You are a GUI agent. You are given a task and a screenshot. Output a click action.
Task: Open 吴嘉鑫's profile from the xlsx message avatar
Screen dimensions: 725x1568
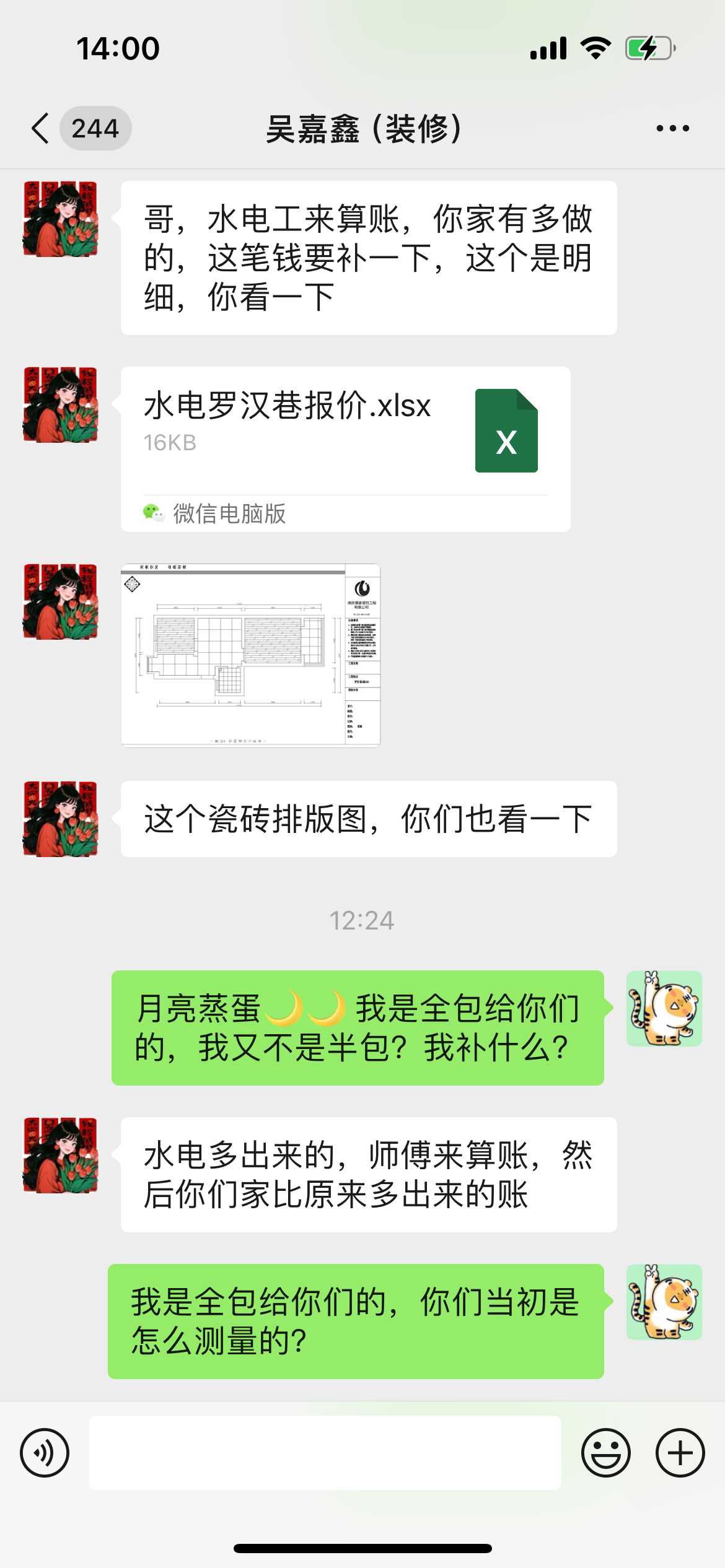point(60,404)
